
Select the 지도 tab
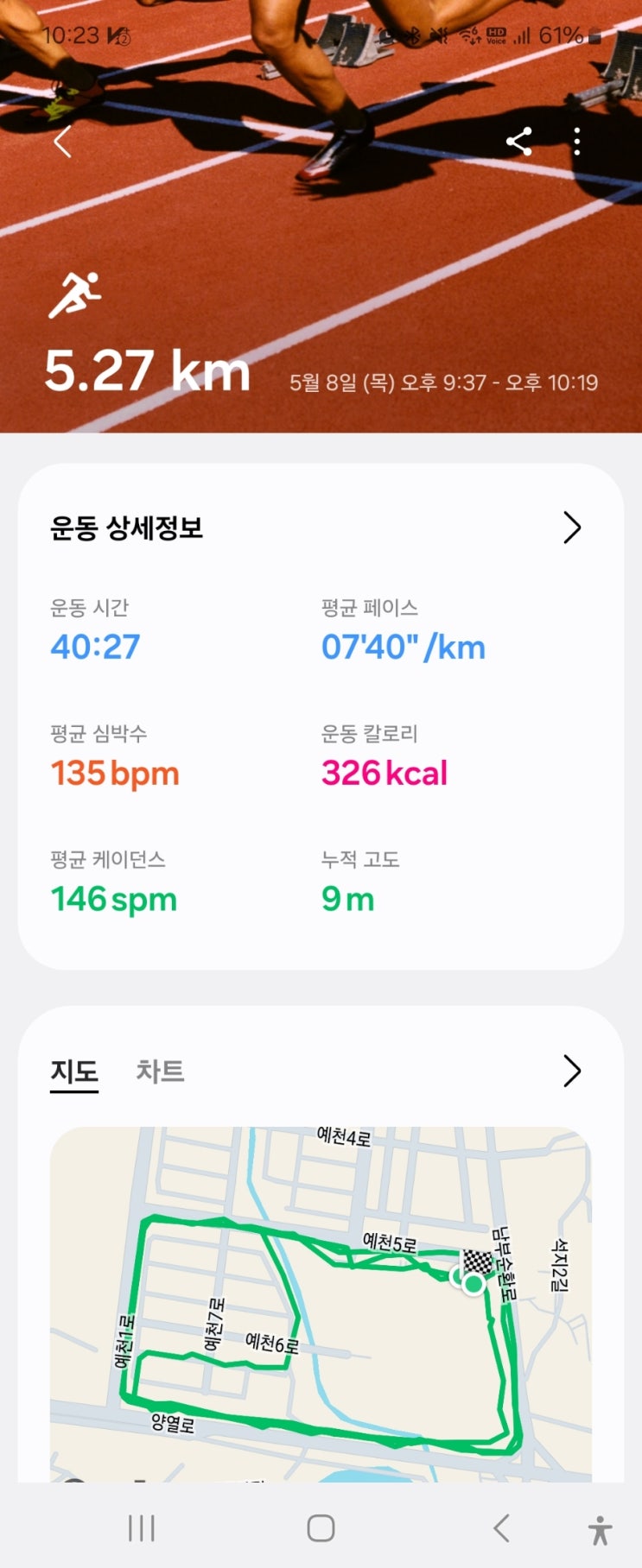click(x=74, y=1072)
